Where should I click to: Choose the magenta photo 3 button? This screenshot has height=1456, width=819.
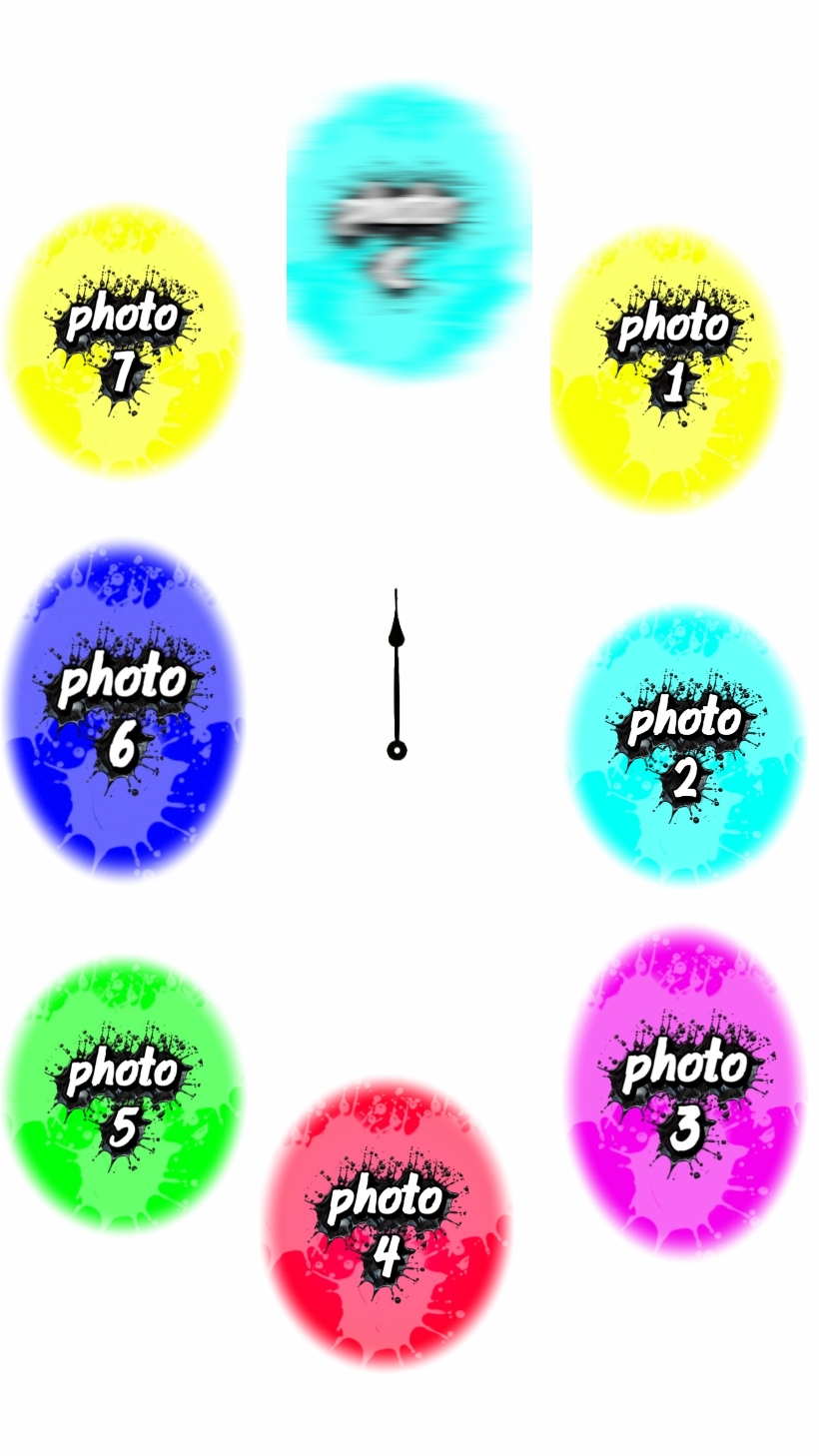[686, 1092]
